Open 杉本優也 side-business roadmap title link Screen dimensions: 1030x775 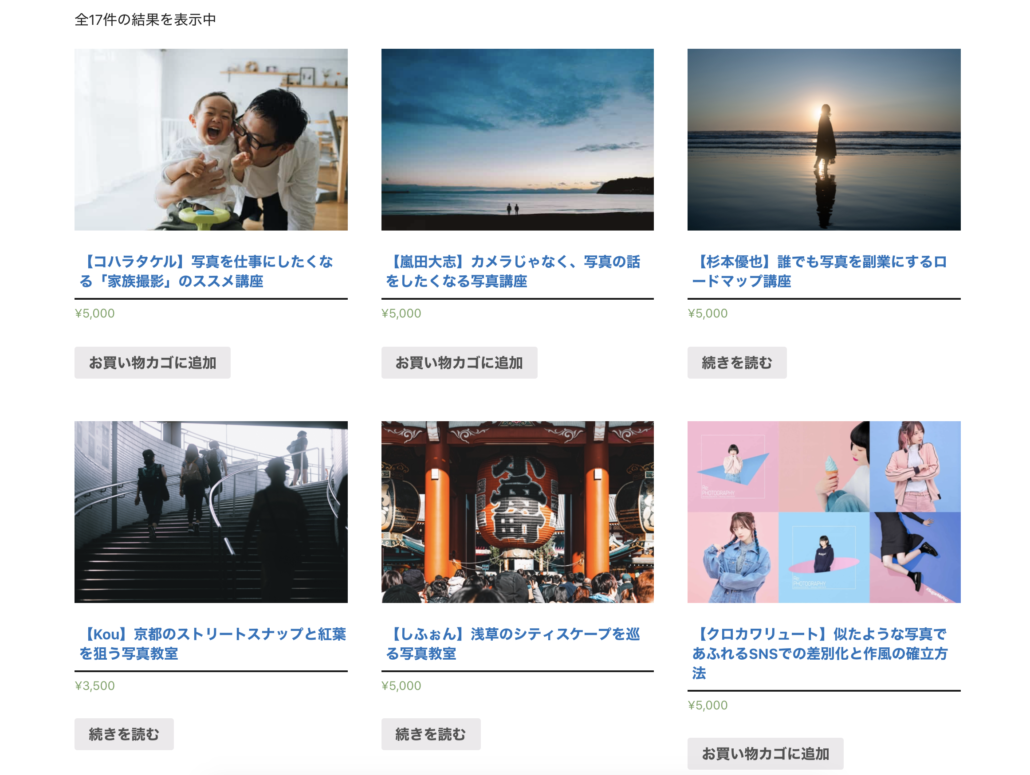[x=820, y=271]
